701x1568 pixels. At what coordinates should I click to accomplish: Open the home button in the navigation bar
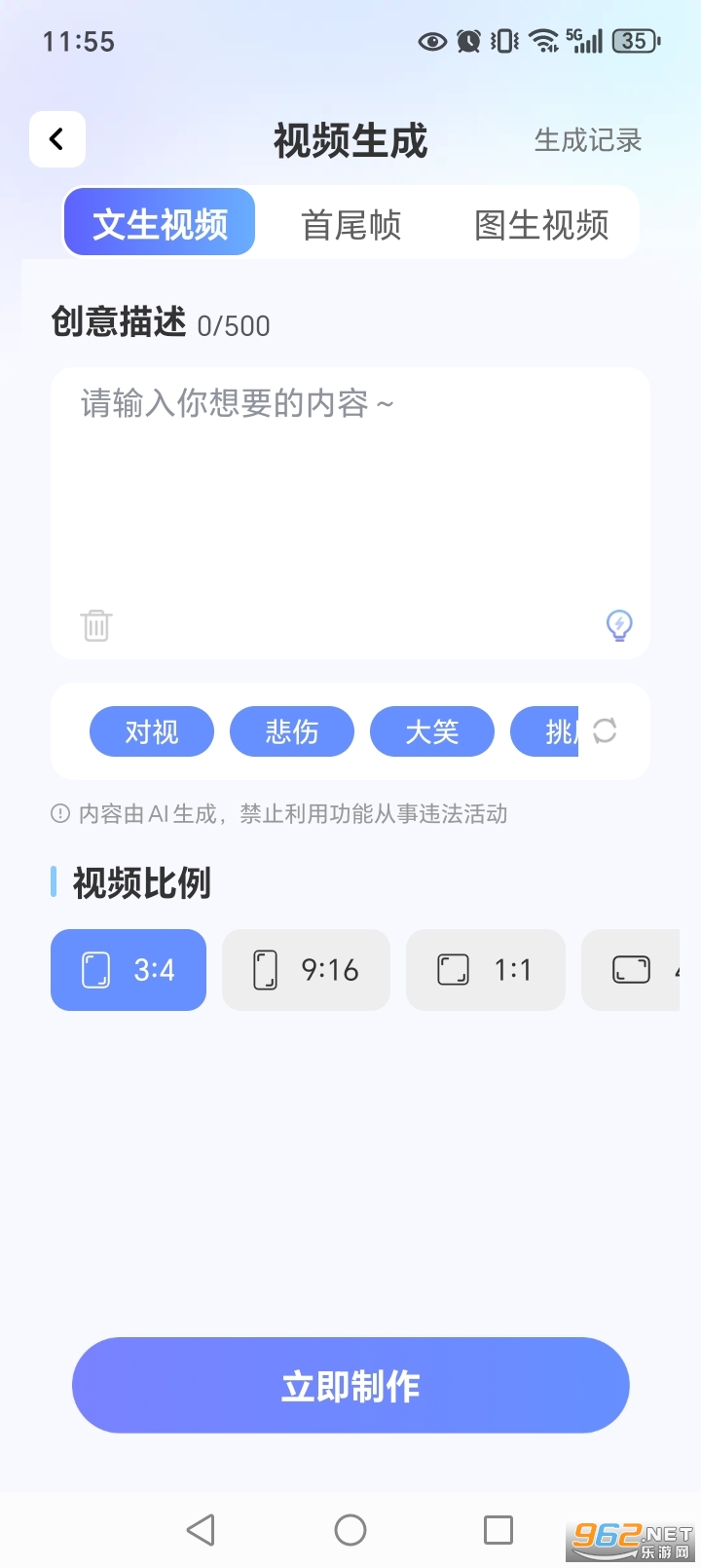coord(350,1528)
